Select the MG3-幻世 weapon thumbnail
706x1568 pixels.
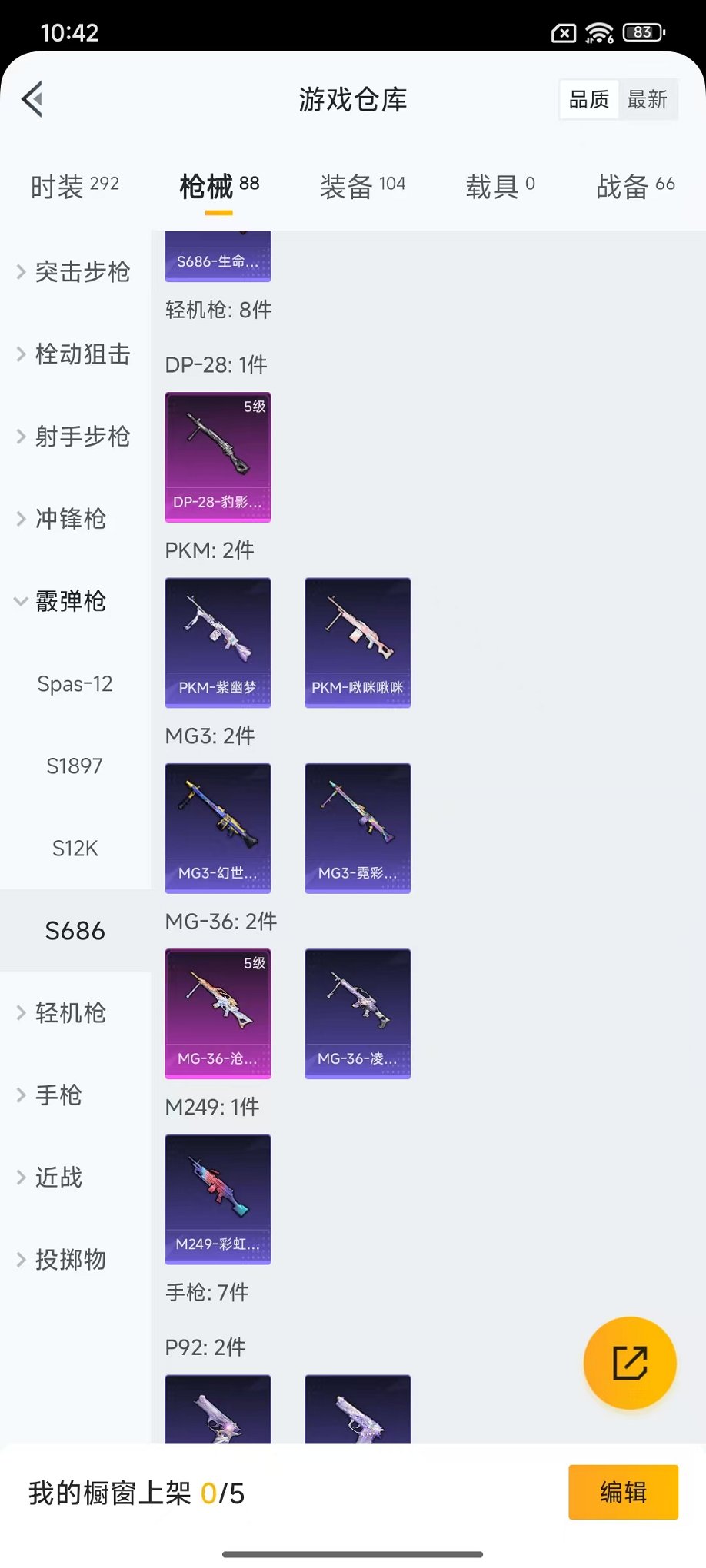pyautogui.click(x=218, y=828)
